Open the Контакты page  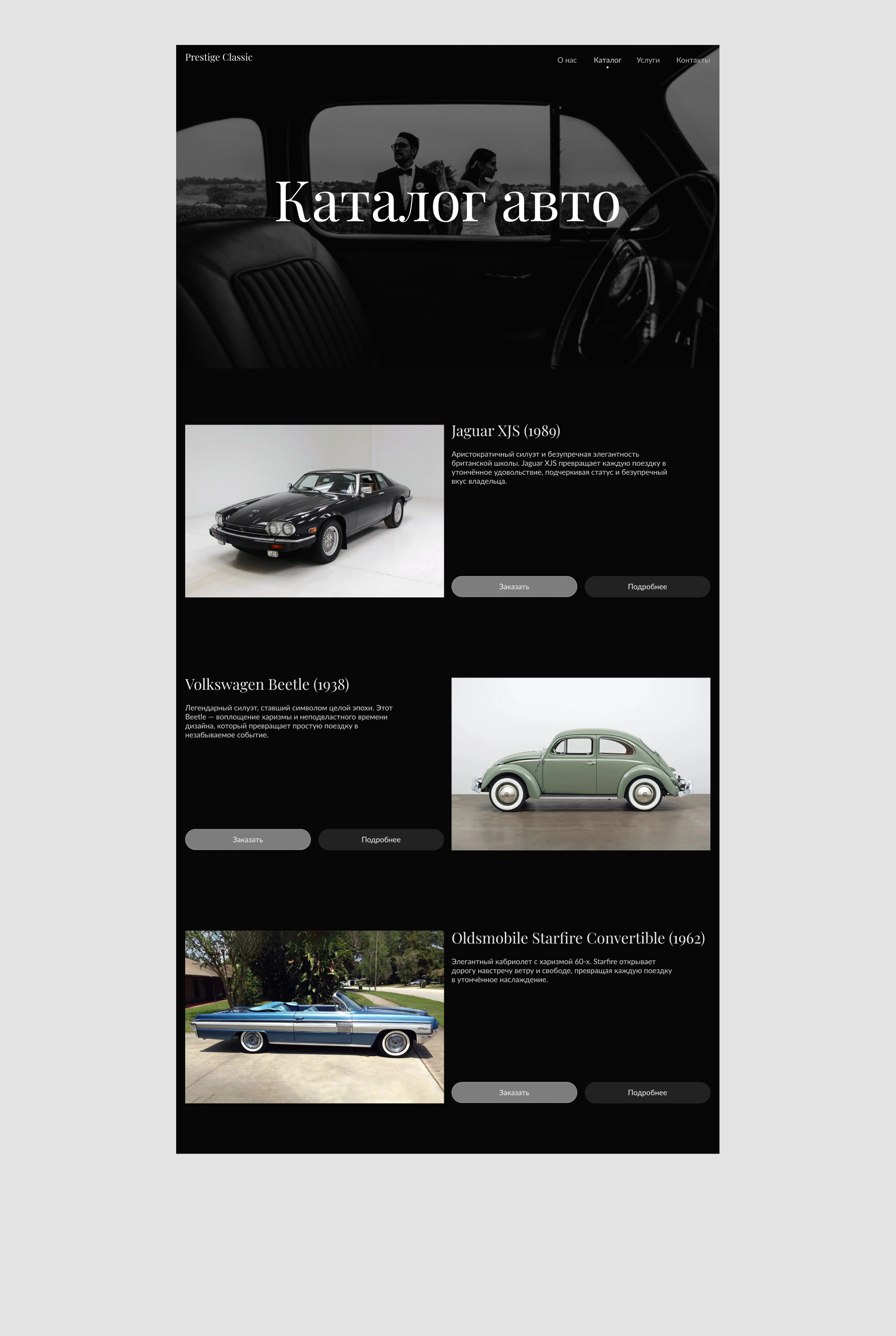(692, 60)
